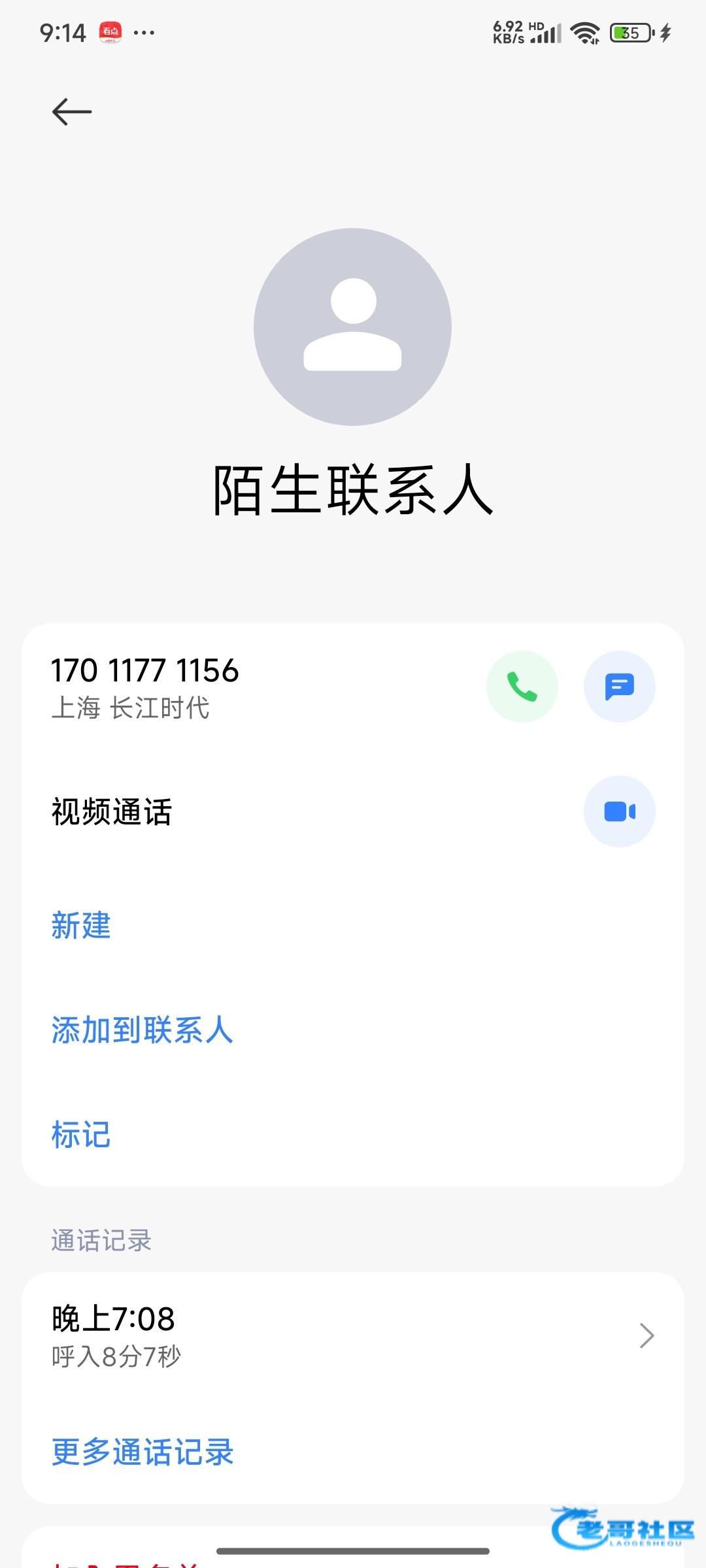This screenshot has width=706, height=1568.
Task: Send a message to 170 1177 1156
Action: point(619,687)
